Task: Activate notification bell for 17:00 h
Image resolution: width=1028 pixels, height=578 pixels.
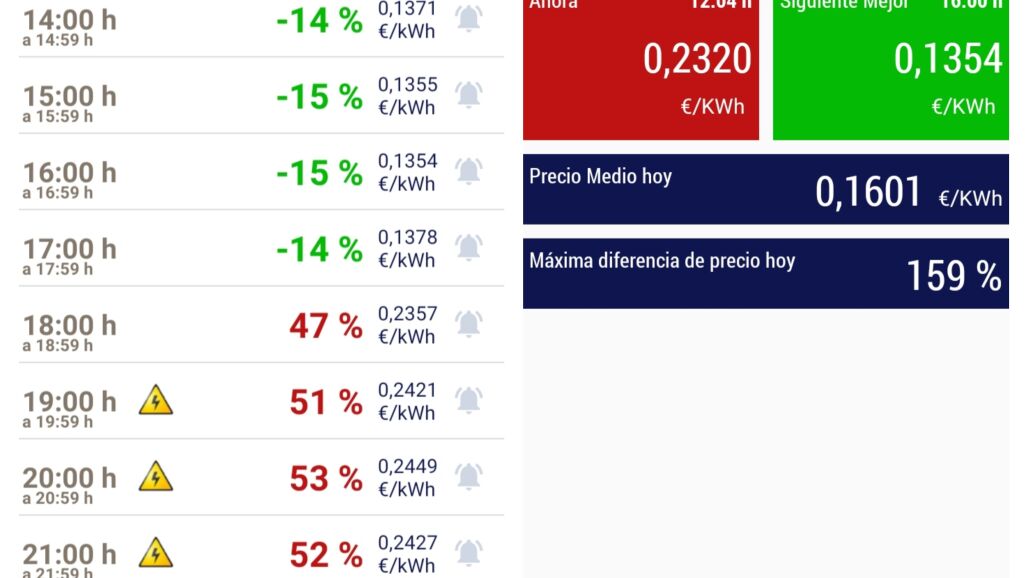Action: pyautogui.click(x=468, y=247)
